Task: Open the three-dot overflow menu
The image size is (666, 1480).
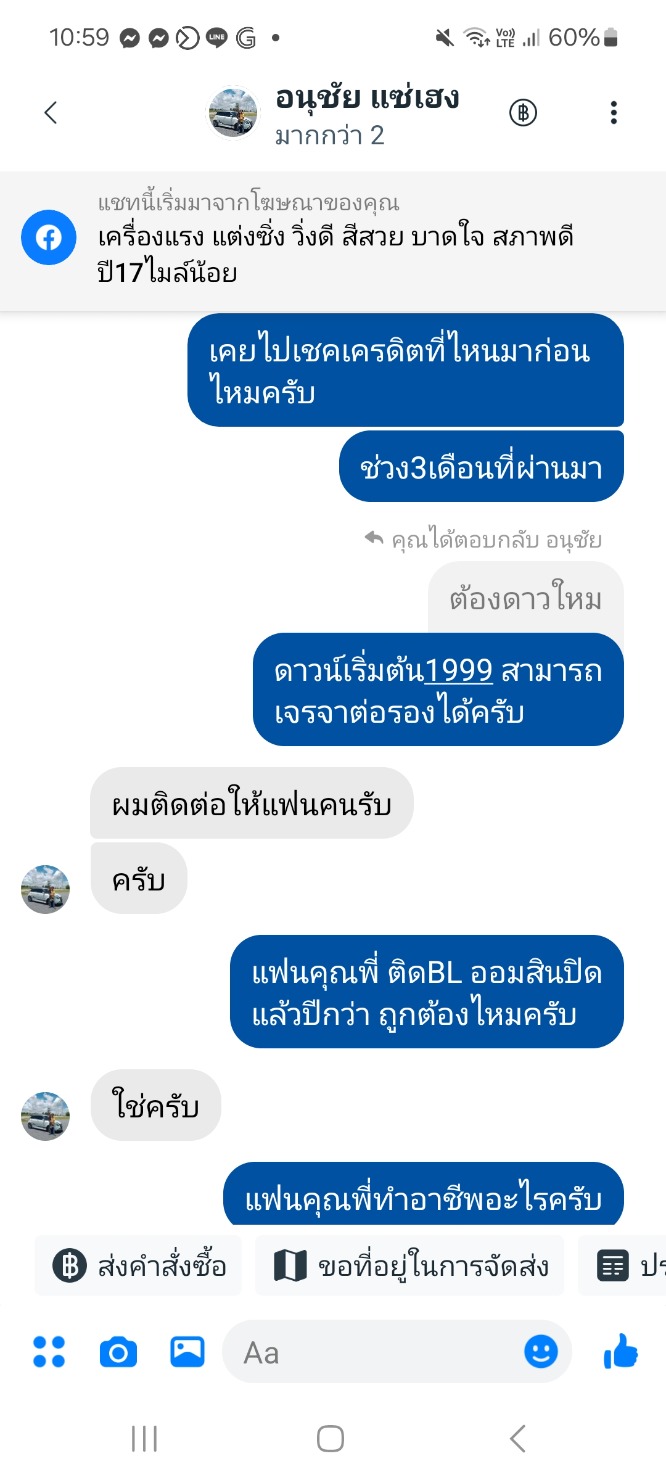Action: click(614, 113)
